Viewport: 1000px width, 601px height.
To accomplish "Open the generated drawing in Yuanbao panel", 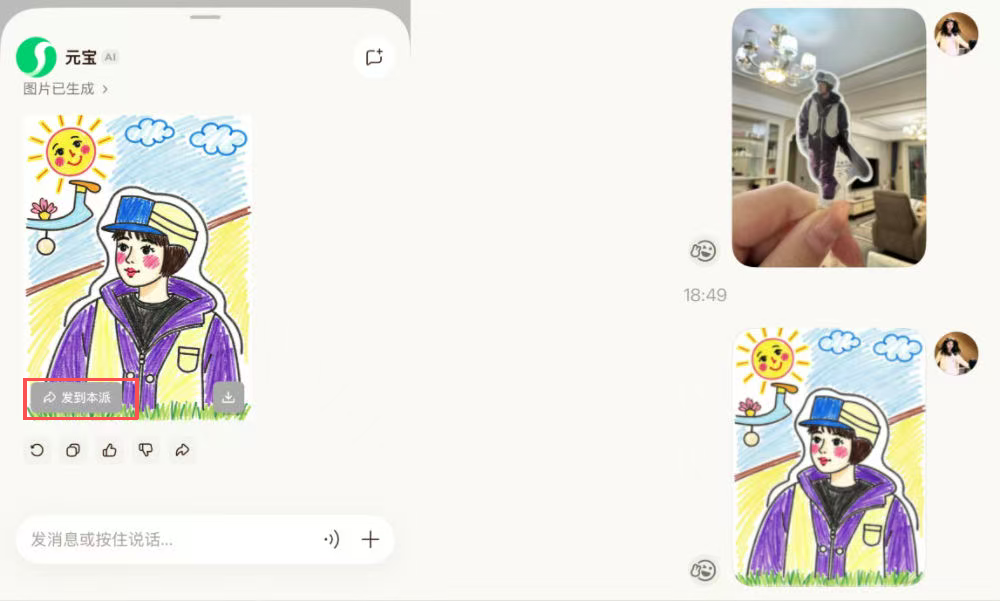I will coord(138,250).
